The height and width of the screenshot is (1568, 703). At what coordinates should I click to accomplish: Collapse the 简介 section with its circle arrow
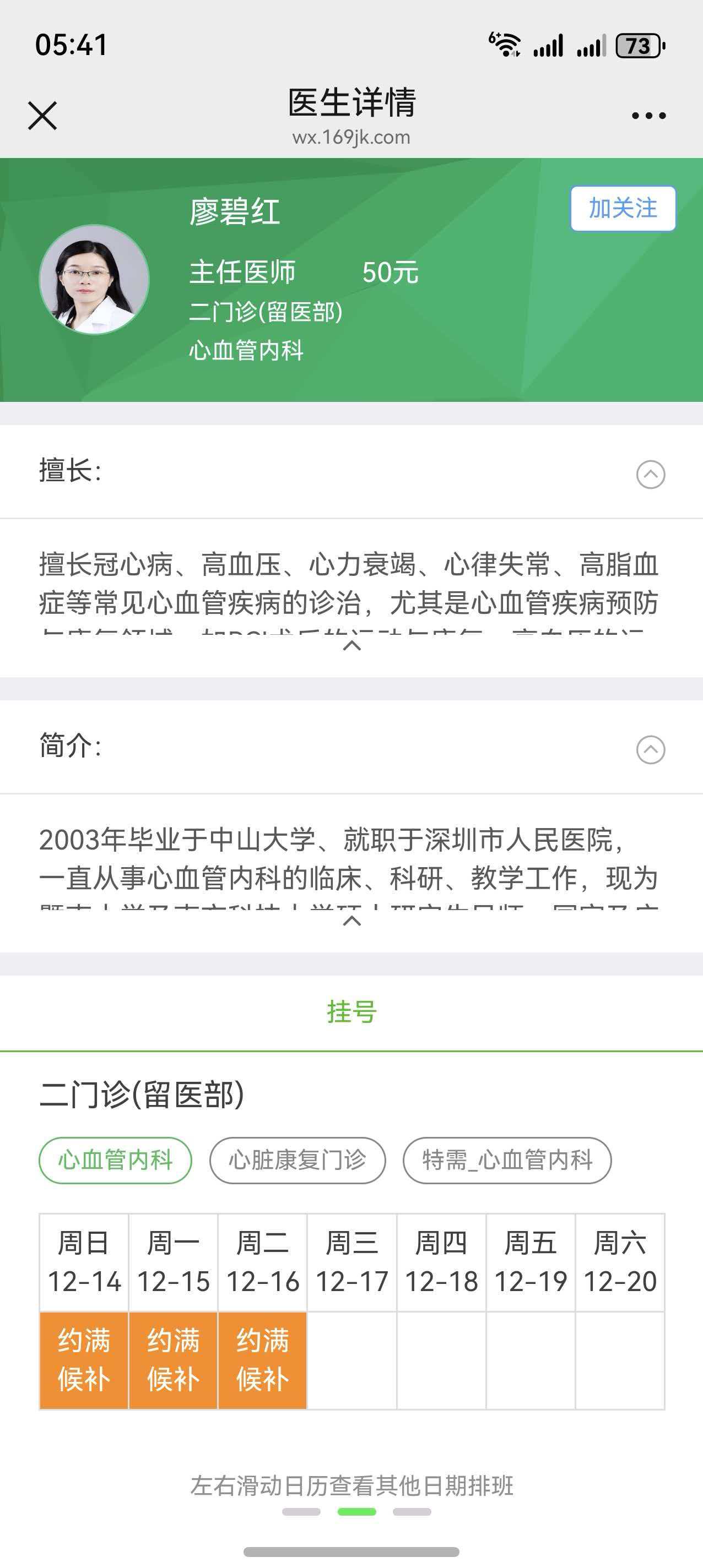(650, 749)
